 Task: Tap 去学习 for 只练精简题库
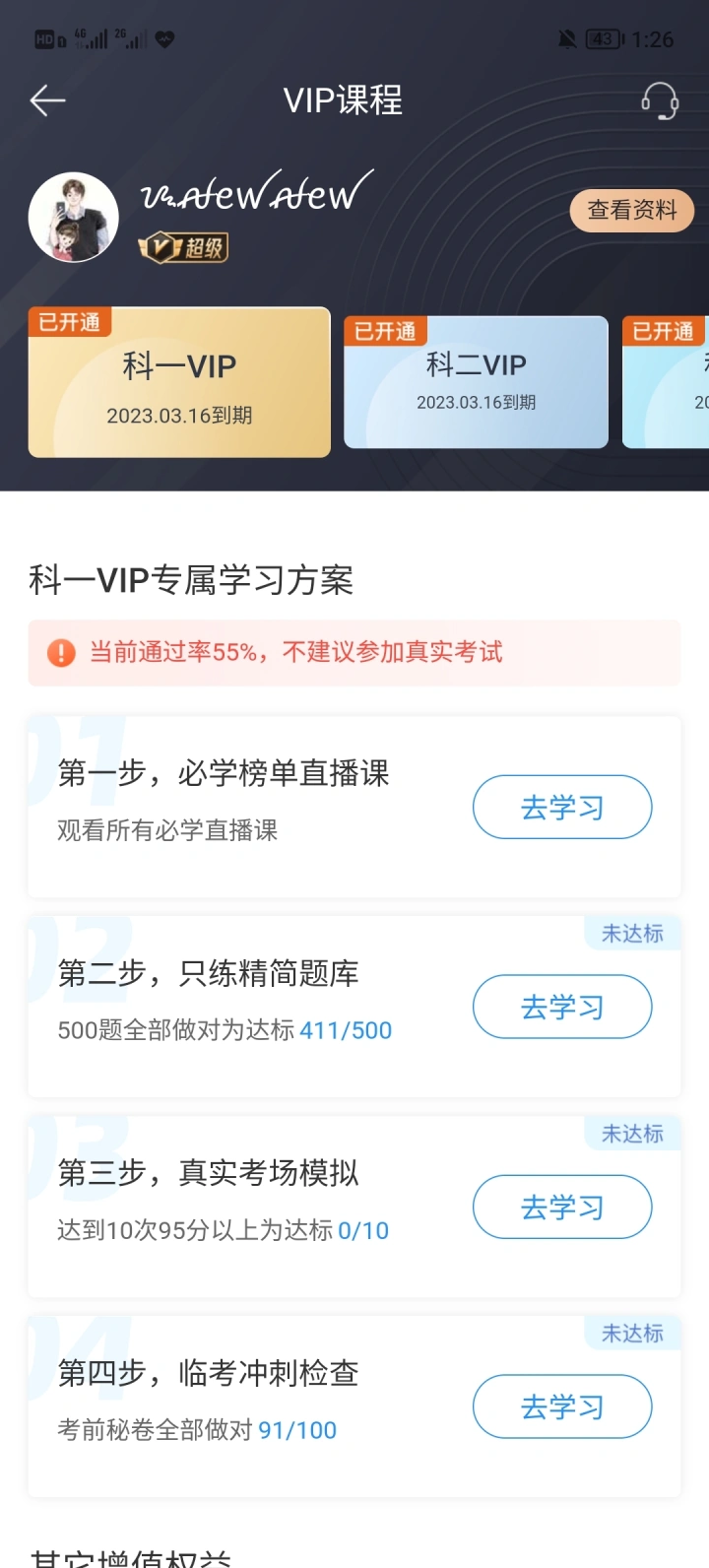[562, 1007]
